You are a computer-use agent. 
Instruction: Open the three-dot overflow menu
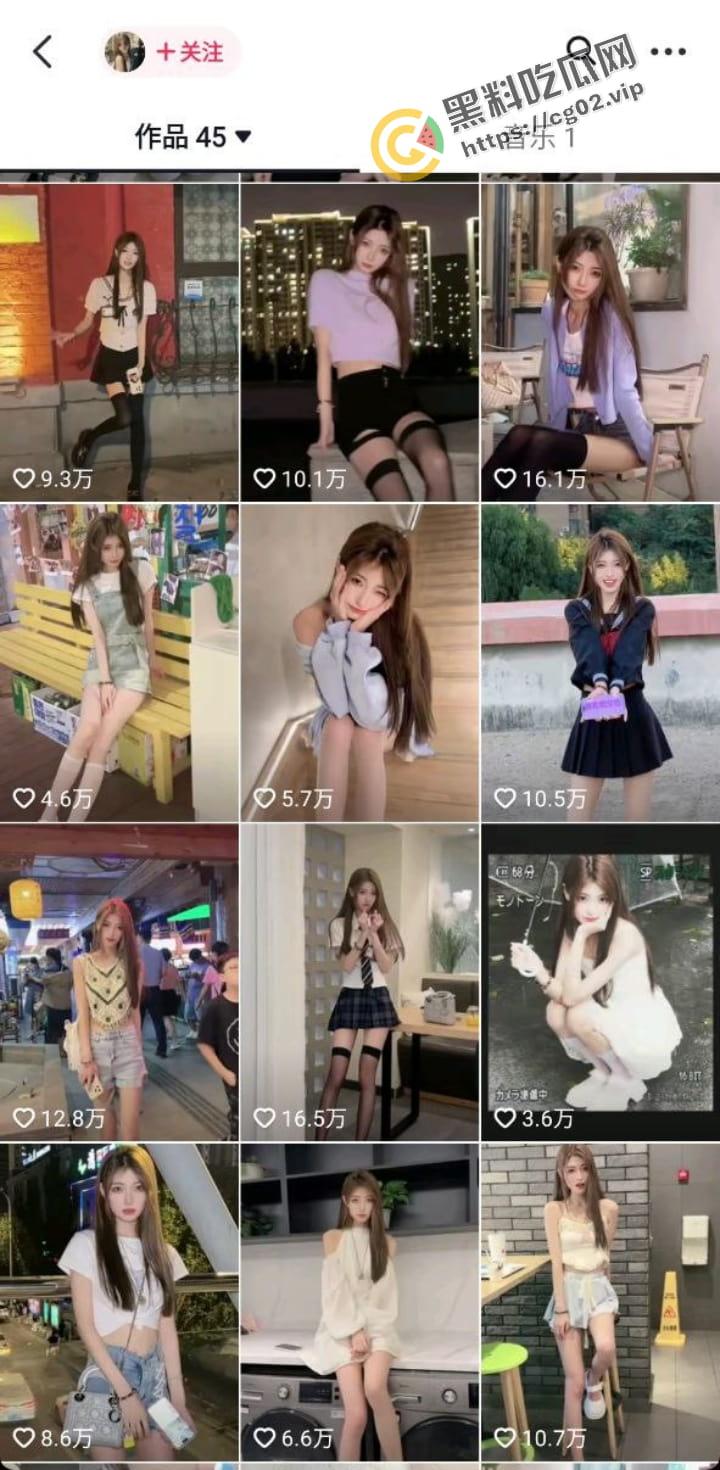(668, 52)
